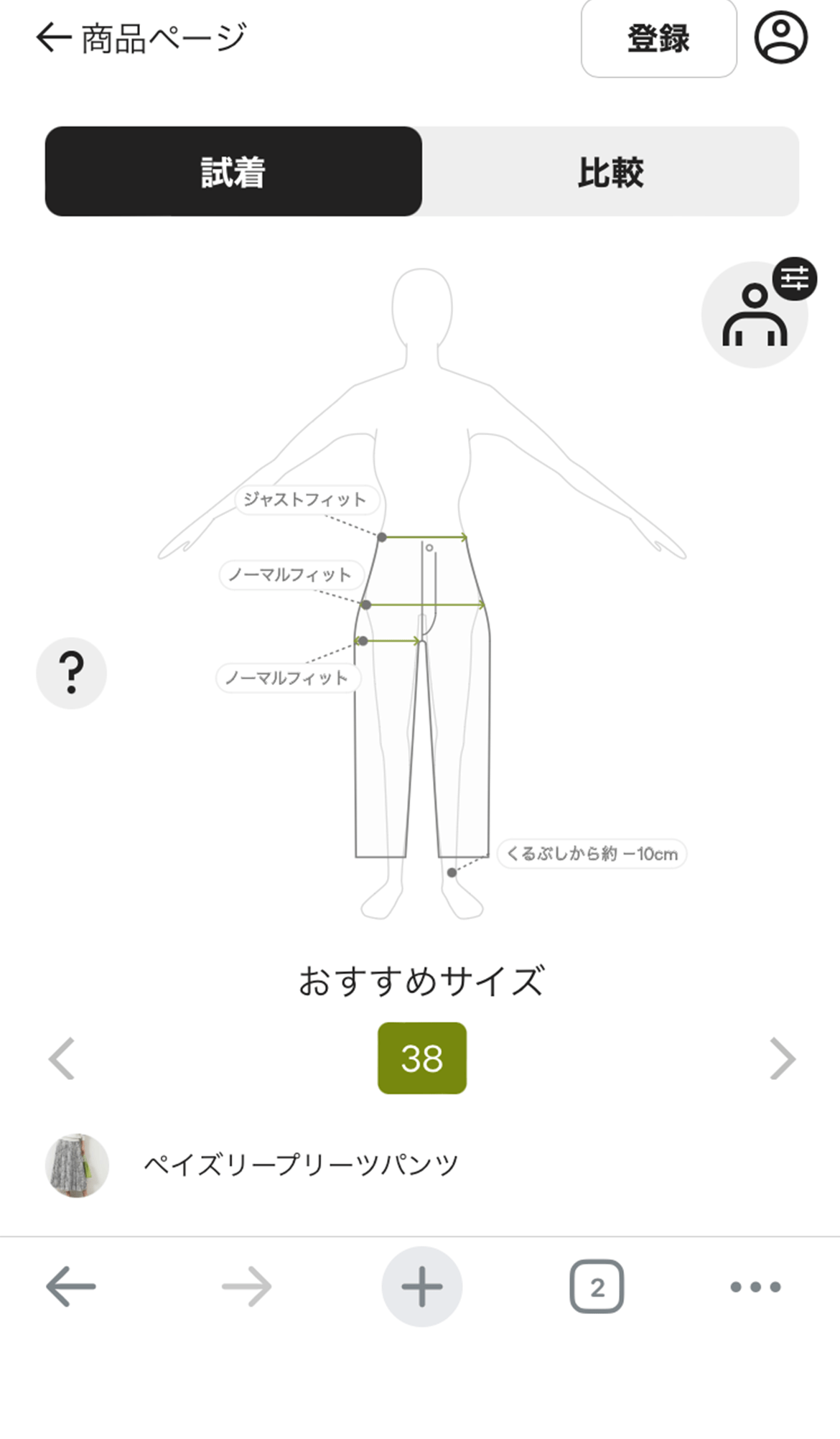Switch to the 比較 tab
This screenshot has width=840, height=1439.
610,172
